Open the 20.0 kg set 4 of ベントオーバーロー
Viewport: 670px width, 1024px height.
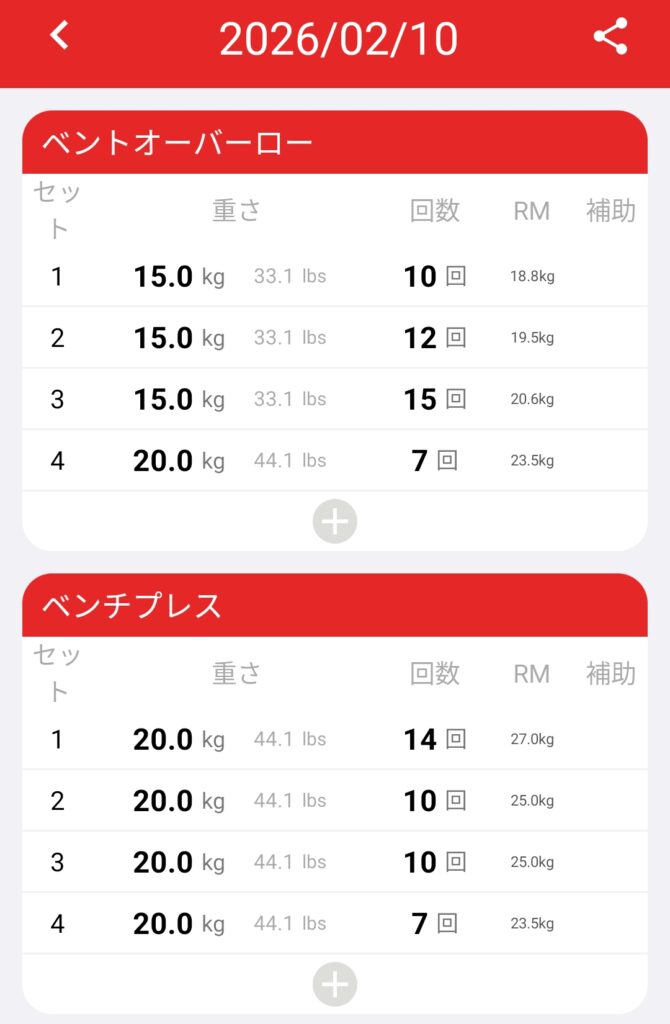[334, 461]
